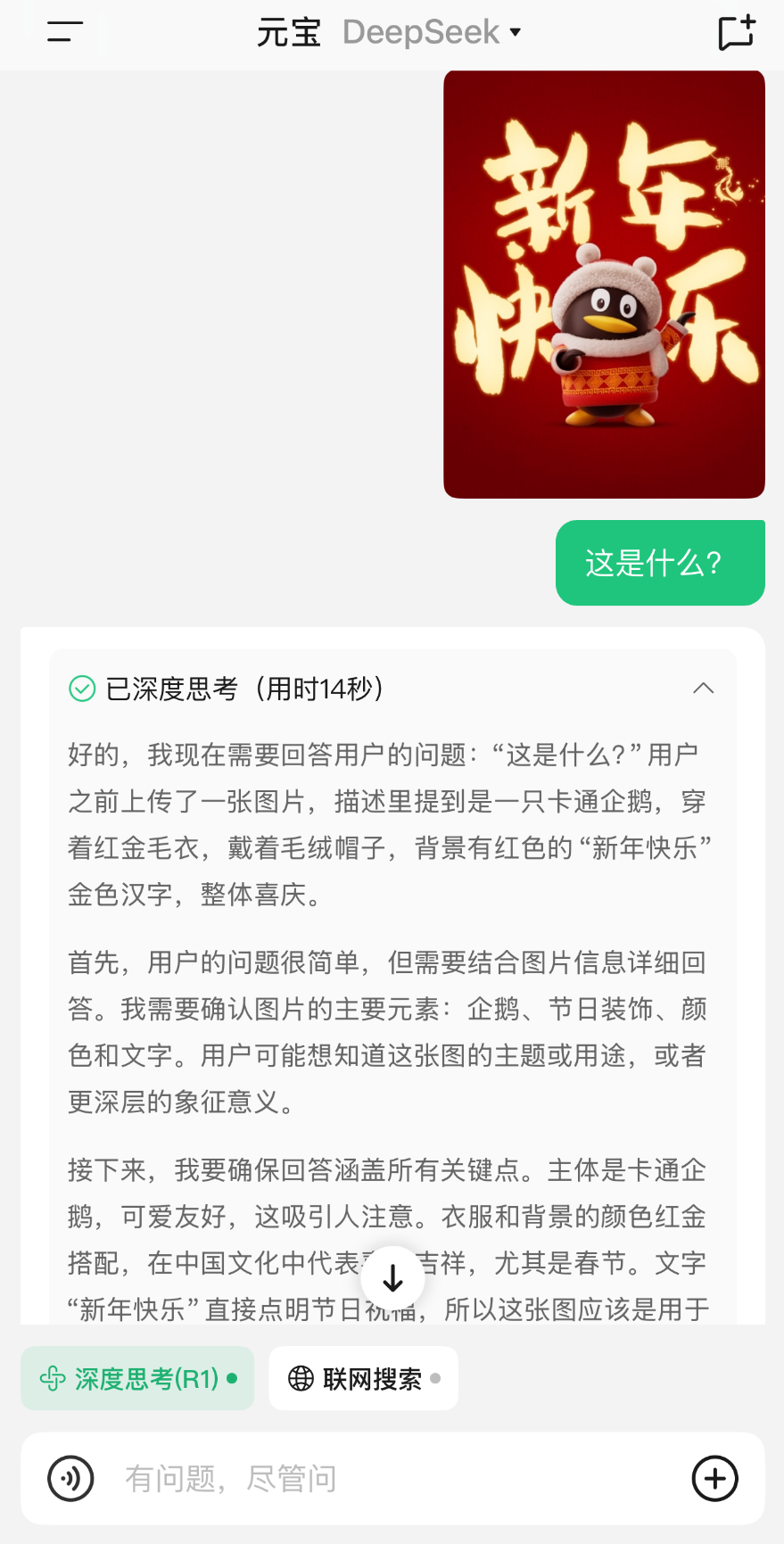The image size is (784, 1544).
Task: Open the side drawer menu
Action: coord(65,32)
